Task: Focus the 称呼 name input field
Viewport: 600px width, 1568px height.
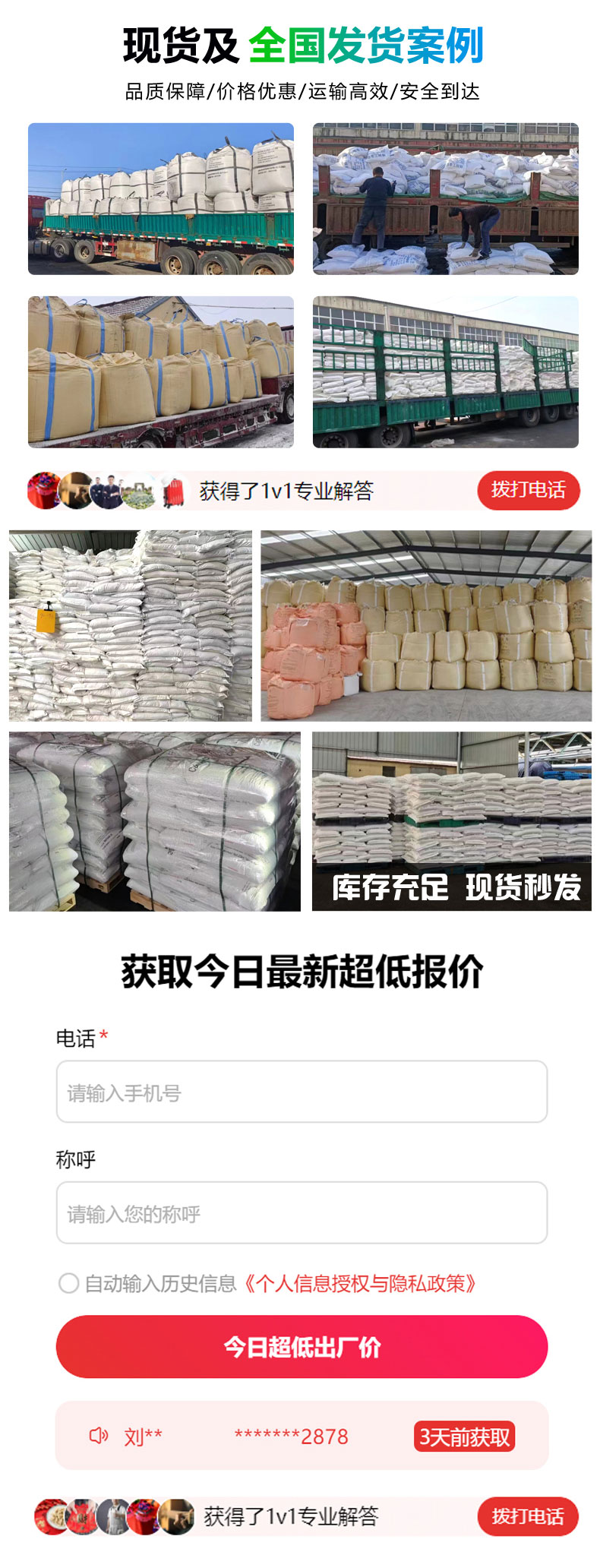Action: tap(302, 1212)
